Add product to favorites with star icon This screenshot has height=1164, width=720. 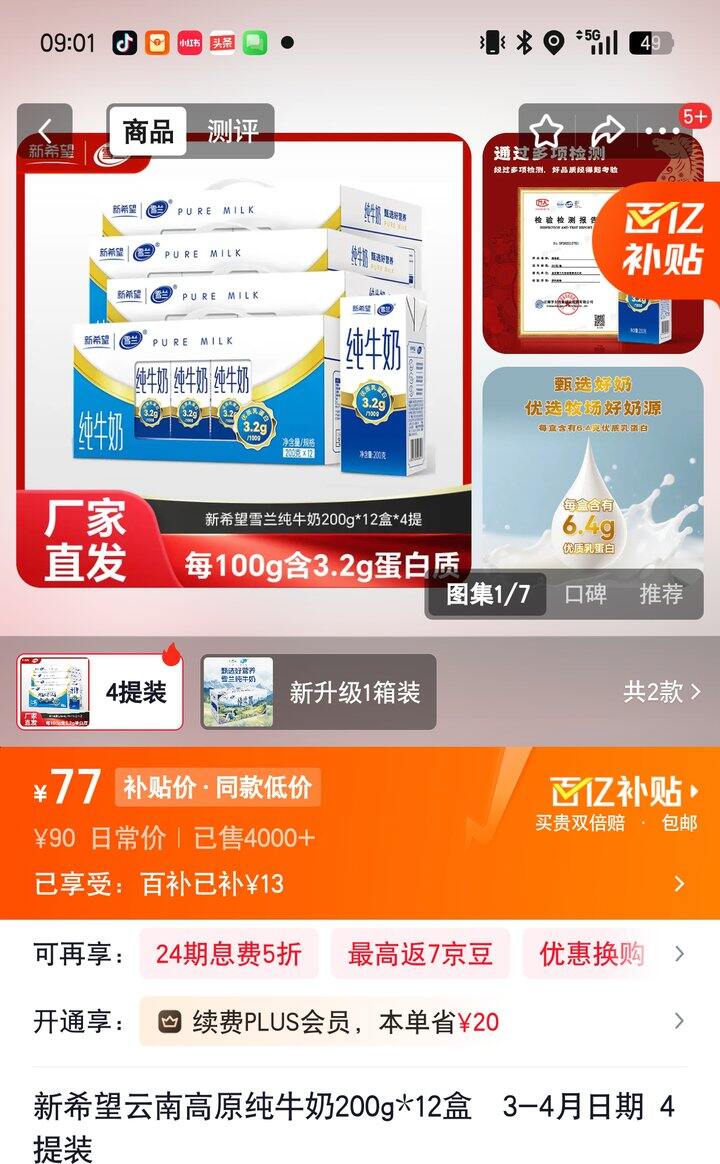[x=546, y=131]
